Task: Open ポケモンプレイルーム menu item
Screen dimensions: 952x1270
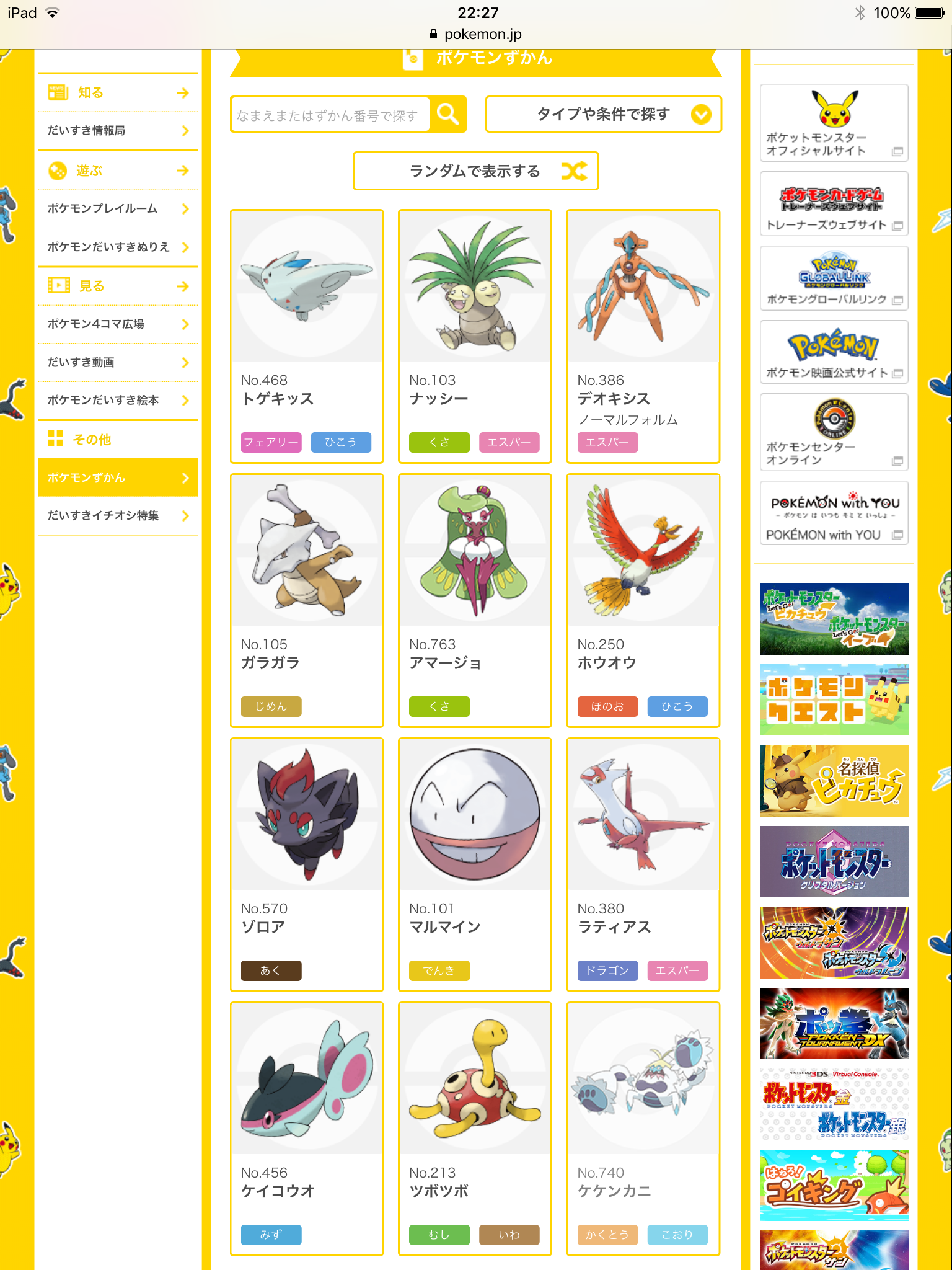Action: 118,209
